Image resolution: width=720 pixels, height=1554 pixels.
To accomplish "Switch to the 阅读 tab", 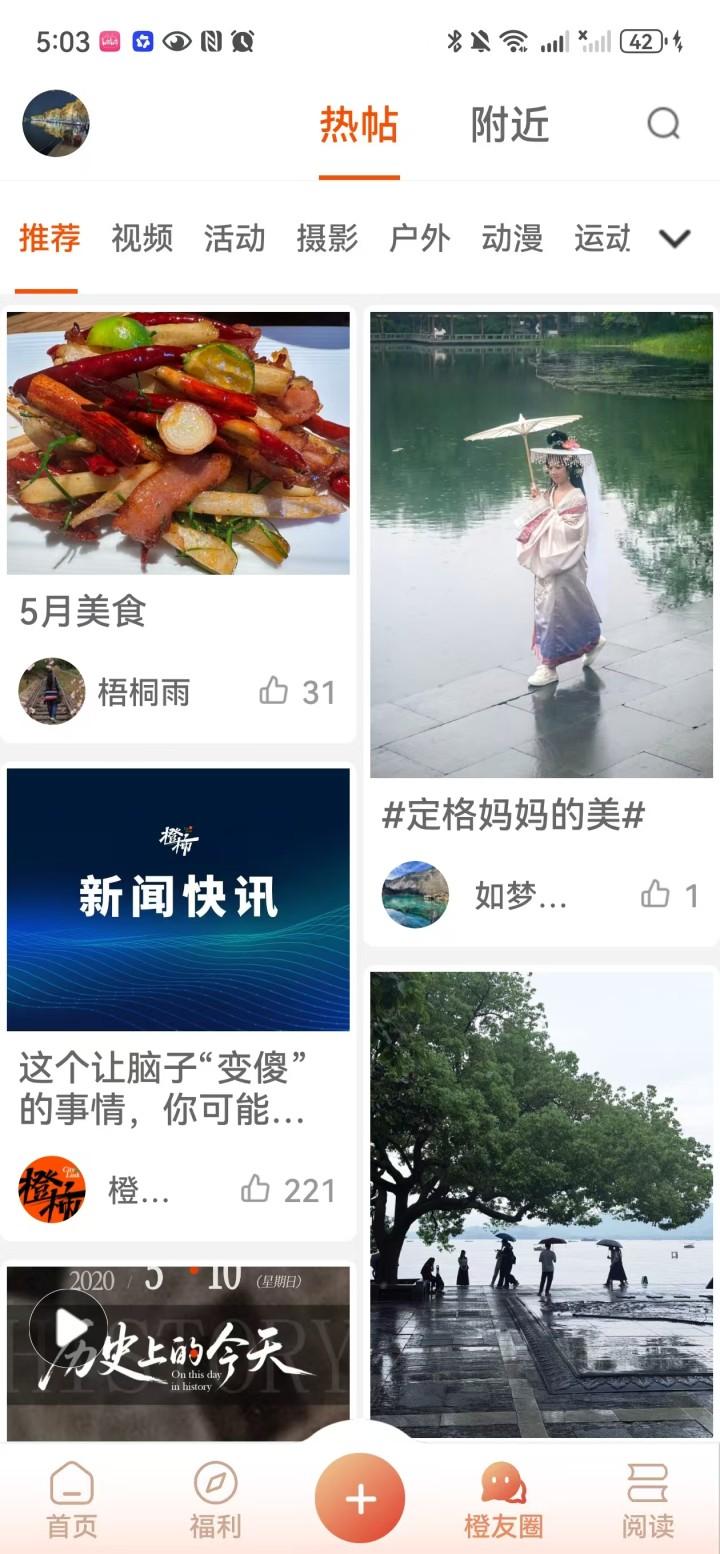I will click(647, 1500).
